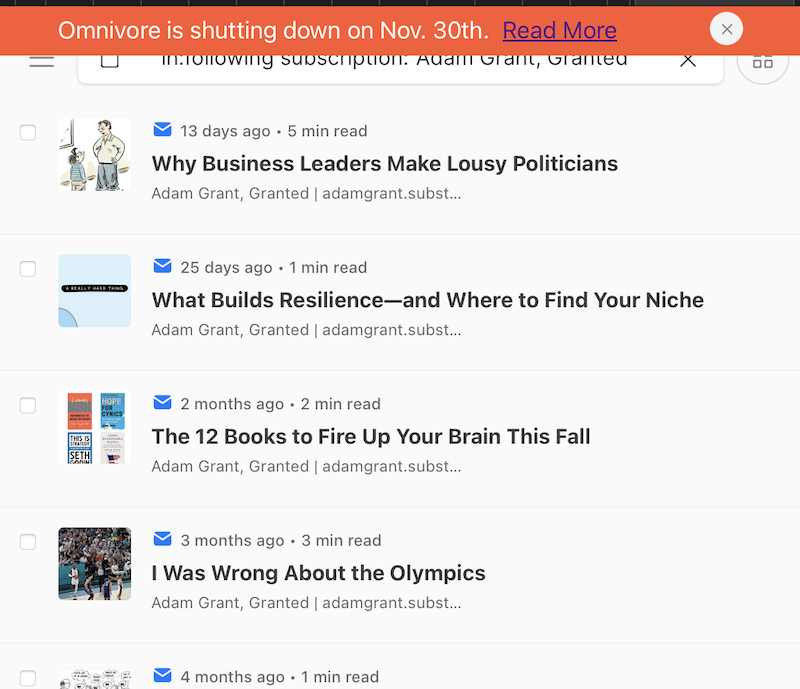
Task: Open the hamburger menu
Action: click(x=42, y=61)
